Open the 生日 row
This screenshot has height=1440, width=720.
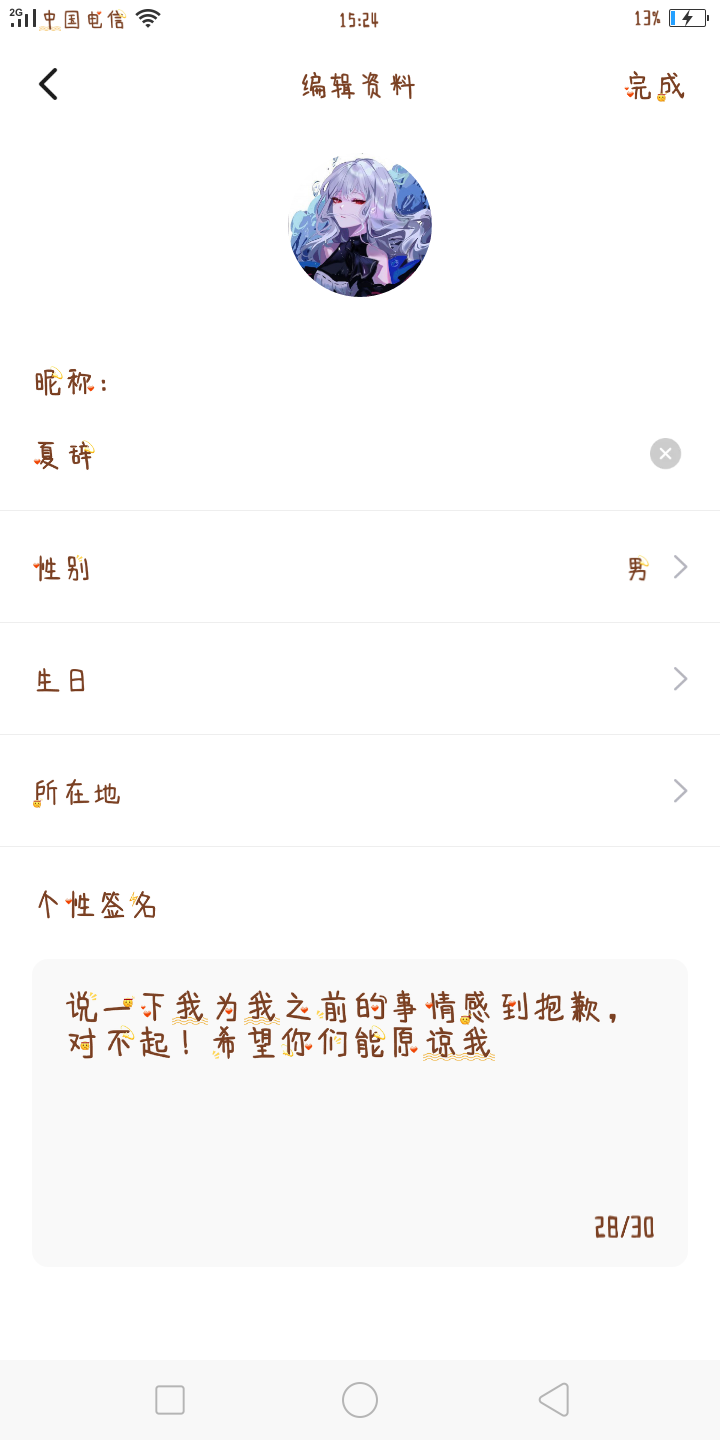tap(360, 679)
